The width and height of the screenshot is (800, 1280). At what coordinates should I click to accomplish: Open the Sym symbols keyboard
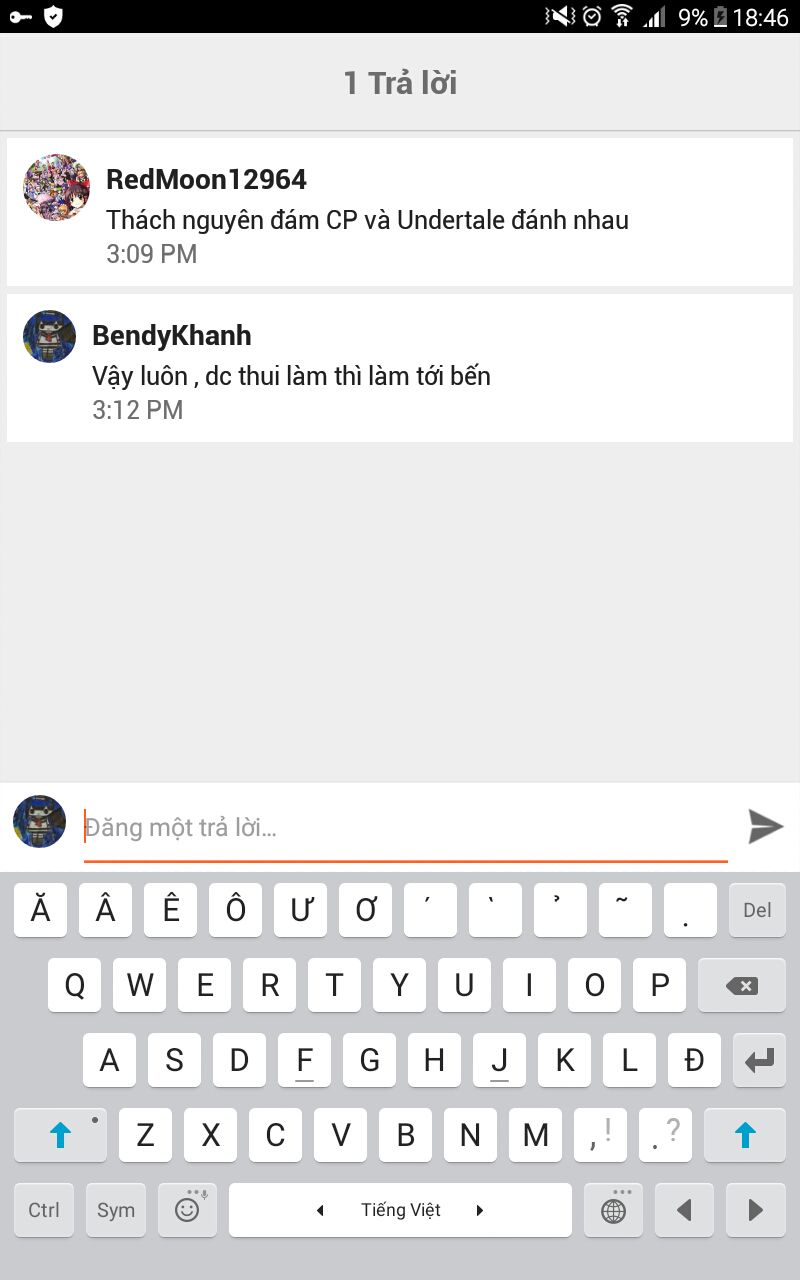tap(116, 1210)
